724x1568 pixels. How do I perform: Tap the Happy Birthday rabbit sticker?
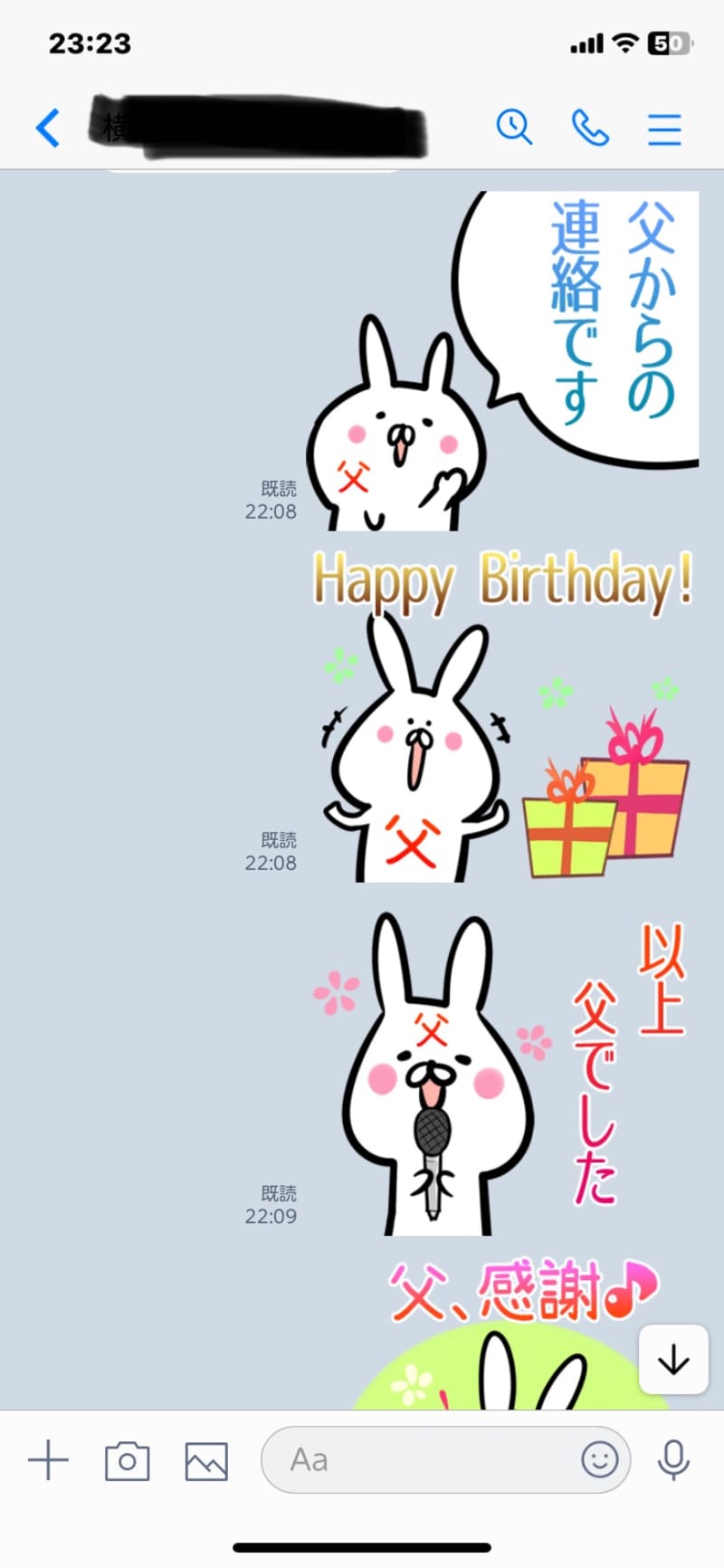(503, 715)
